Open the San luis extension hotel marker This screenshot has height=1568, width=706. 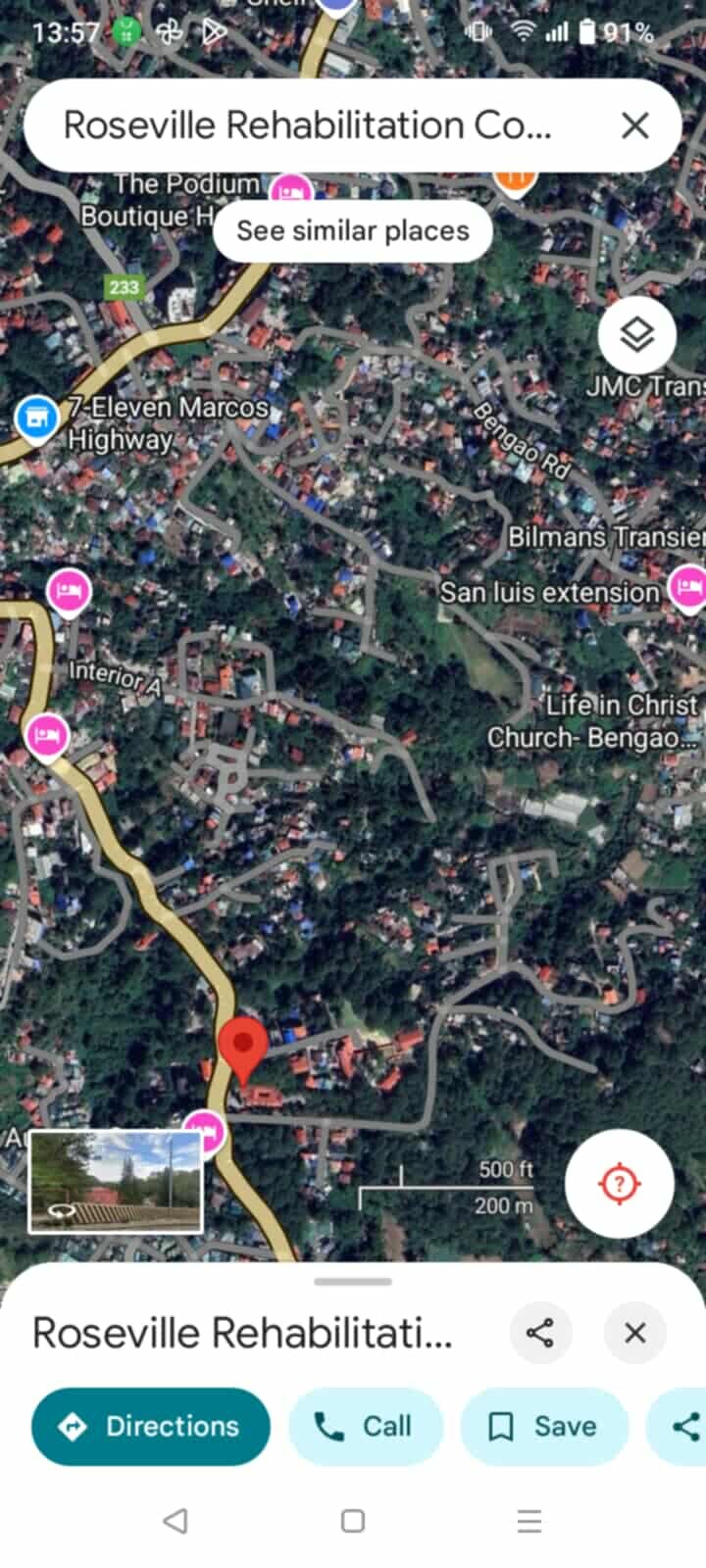688,588
